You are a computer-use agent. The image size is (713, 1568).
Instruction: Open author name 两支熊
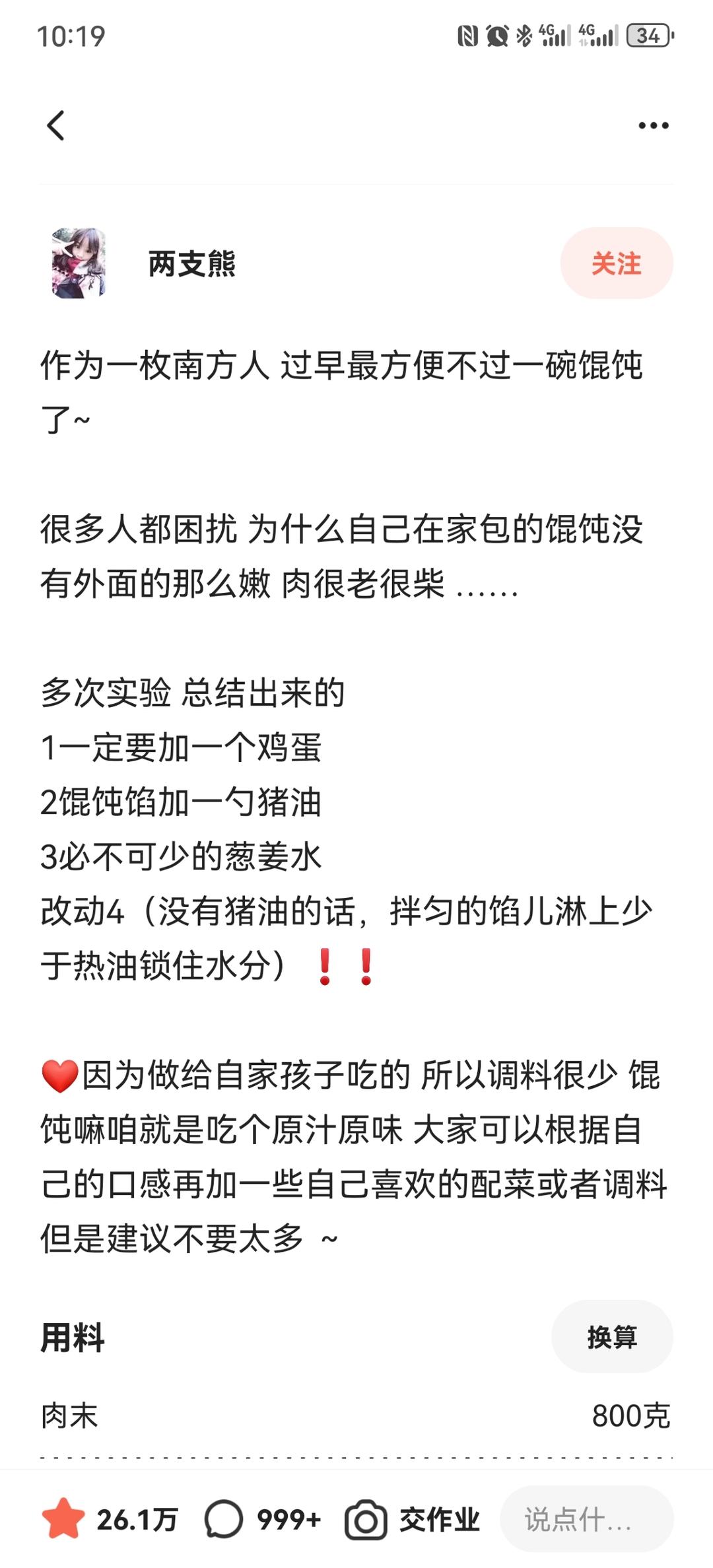(191, 264)
